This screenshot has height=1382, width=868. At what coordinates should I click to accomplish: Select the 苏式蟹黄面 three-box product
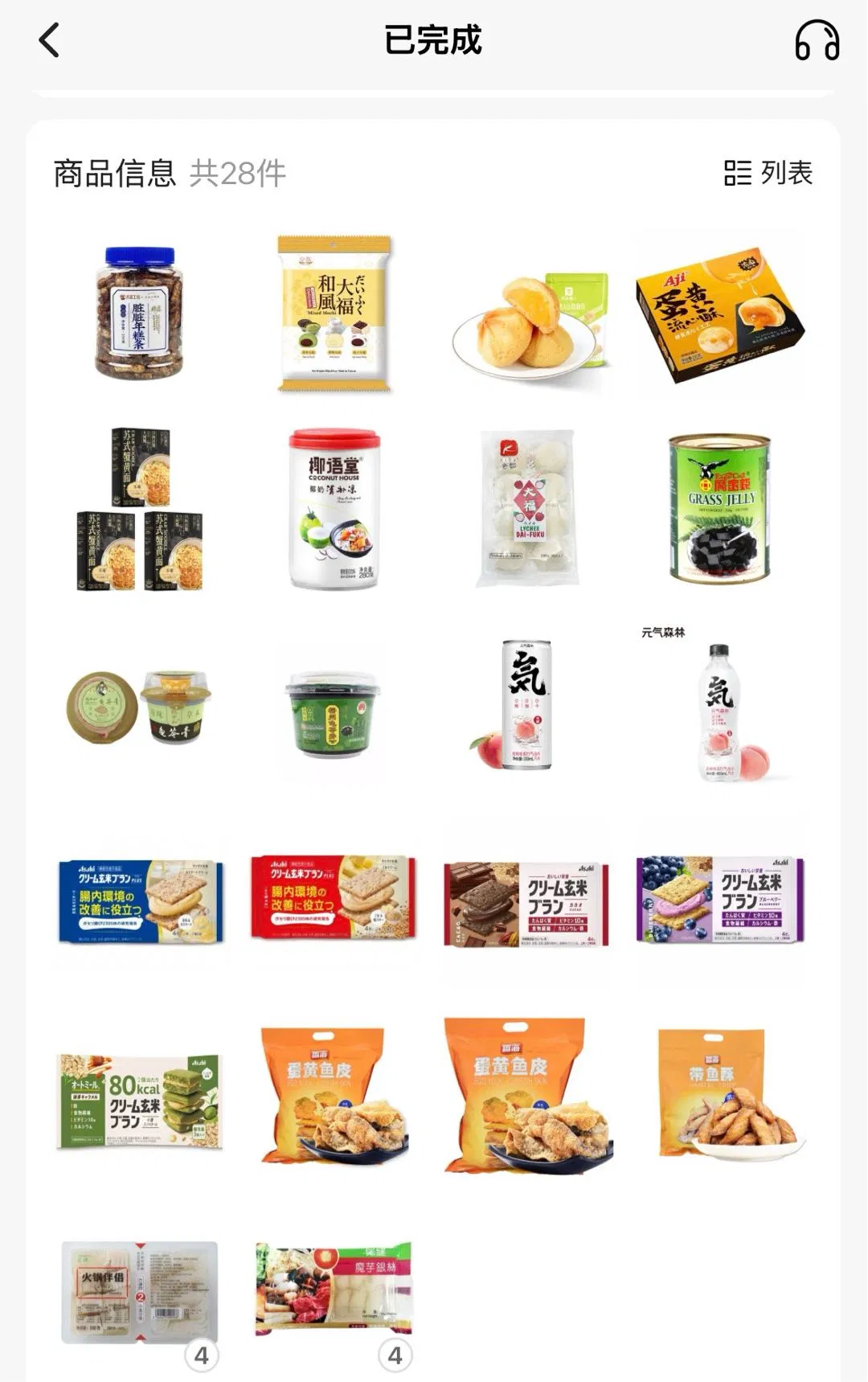click(140, 510)
